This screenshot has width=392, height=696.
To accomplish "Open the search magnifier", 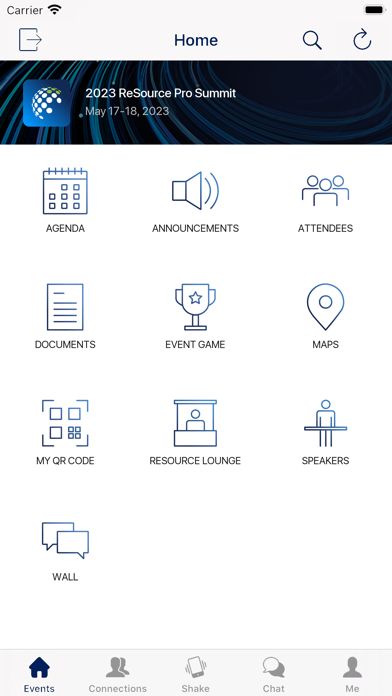I will pos(312,40).
